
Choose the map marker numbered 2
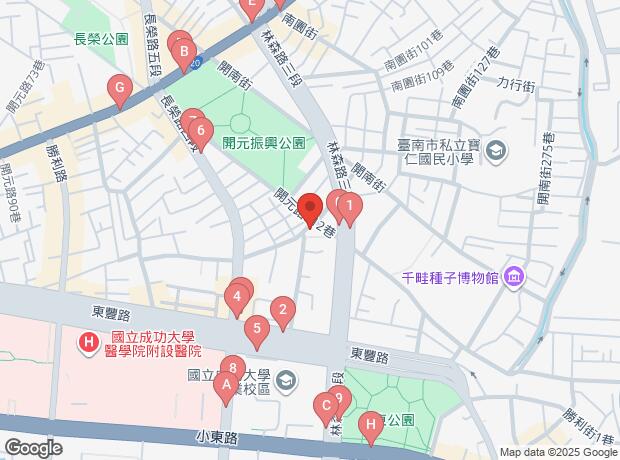click(x=283, y=314)
